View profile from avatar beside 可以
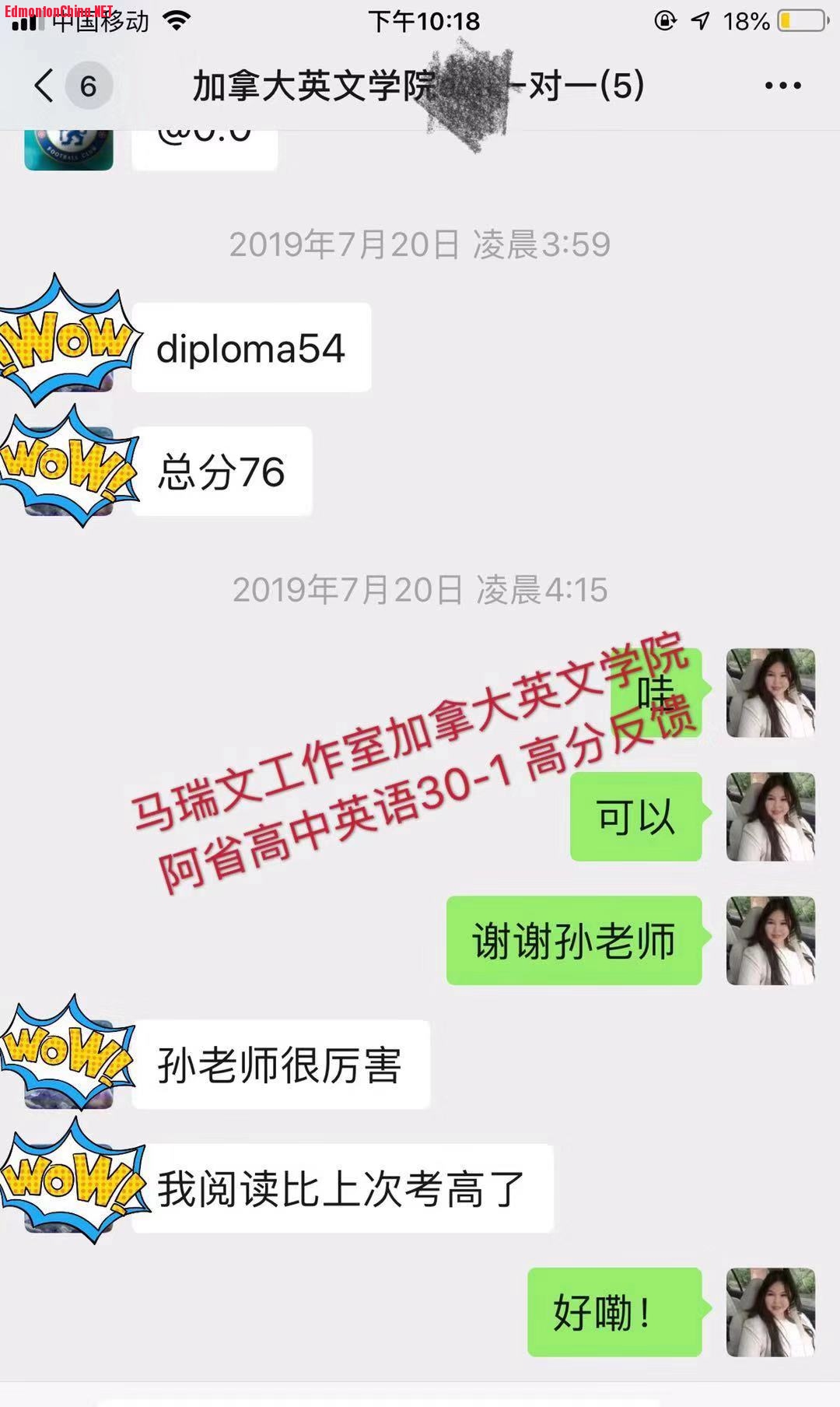Screen dimensions: 840x1407 (x=770, y=816)
